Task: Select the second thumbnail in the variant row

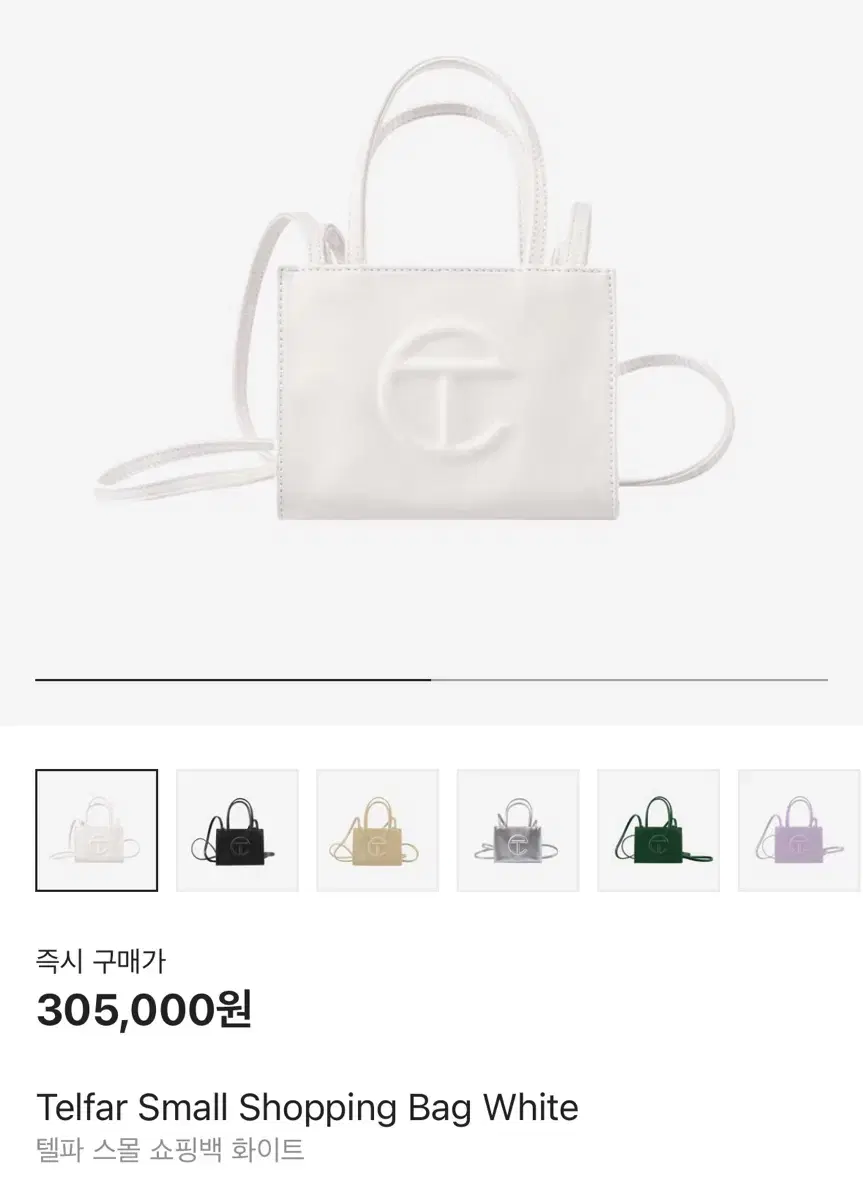Action: point(237,830)
